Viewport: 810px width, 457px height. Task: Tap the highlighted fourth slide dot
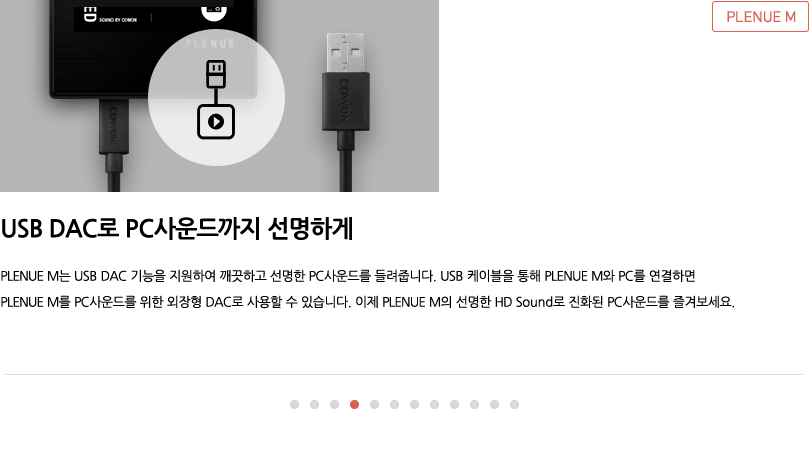[354, 404]
